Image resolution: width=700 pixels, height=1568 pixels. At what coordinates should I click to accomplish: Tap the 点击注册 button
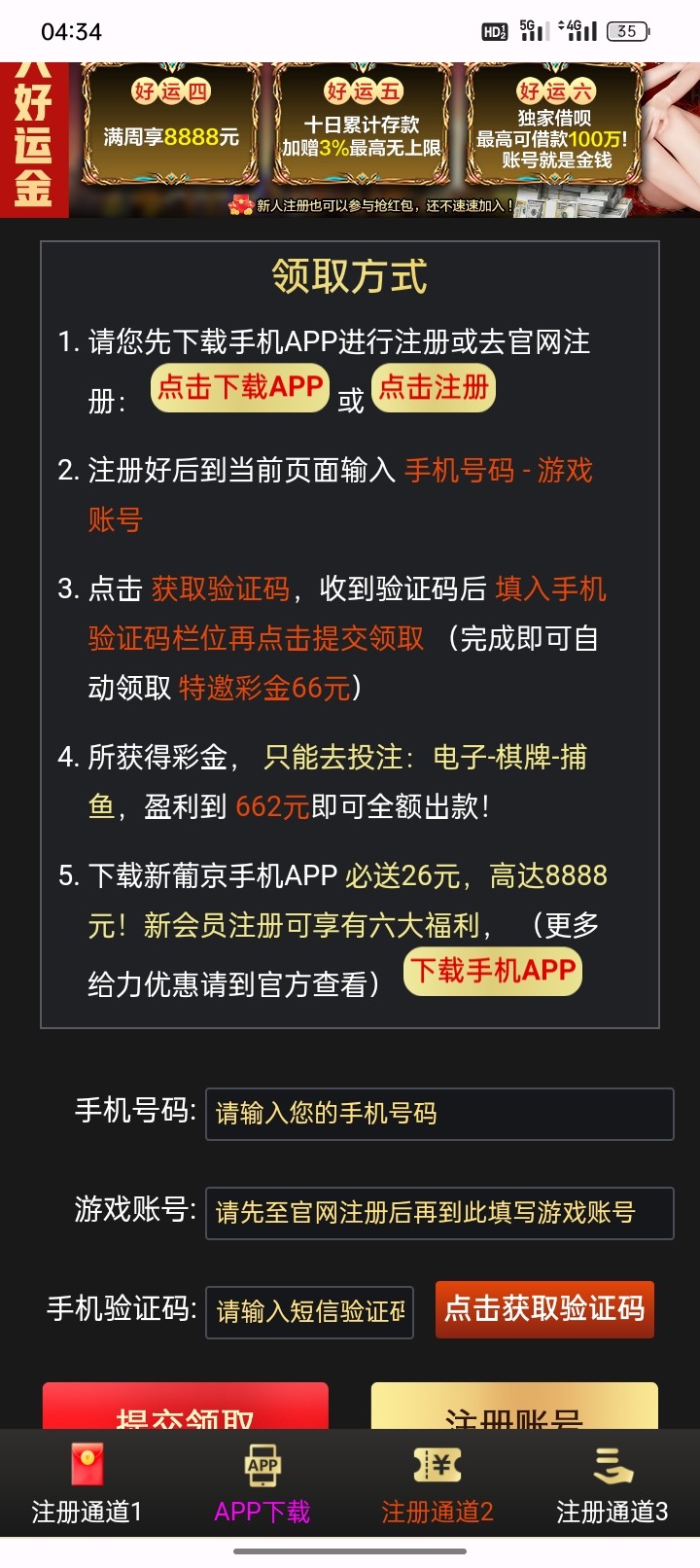[434, 388]
